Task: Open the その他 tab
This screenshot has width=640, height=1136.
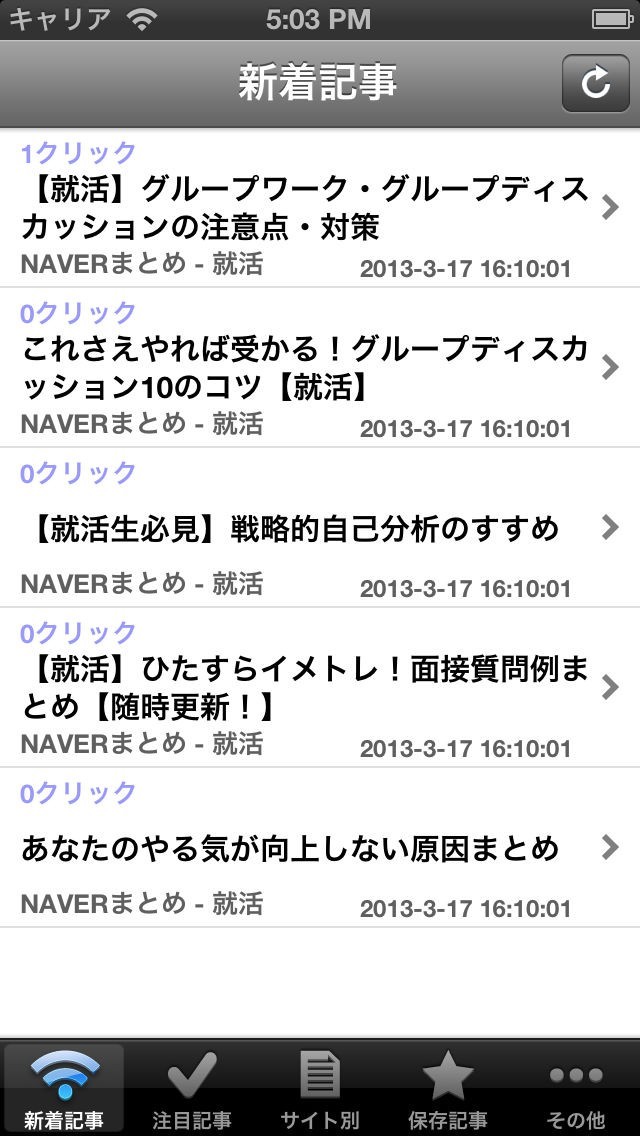Action: point(576,1090)
